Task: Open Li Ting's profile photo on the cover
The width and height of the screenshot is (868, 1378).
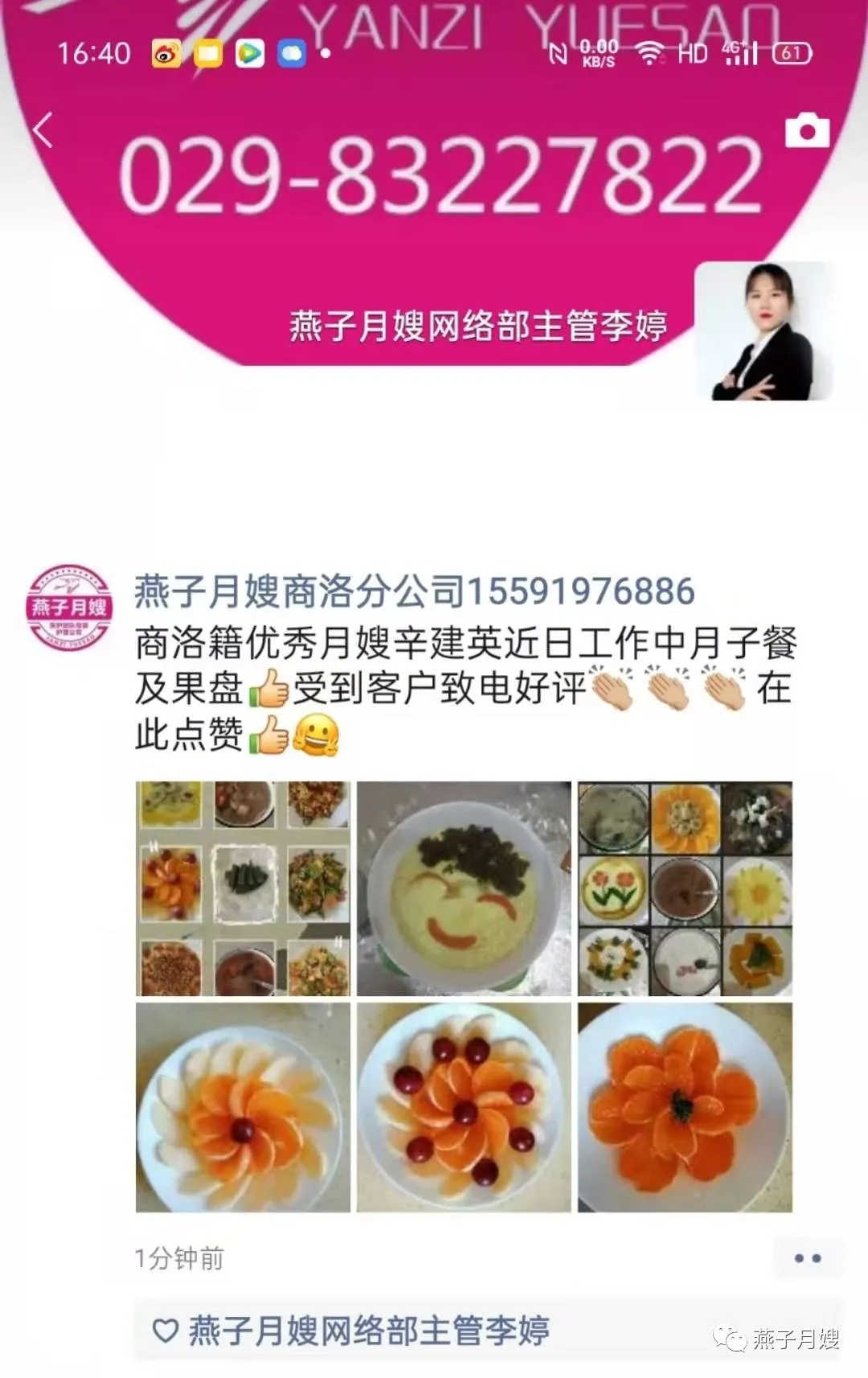Action: (763, 331)
